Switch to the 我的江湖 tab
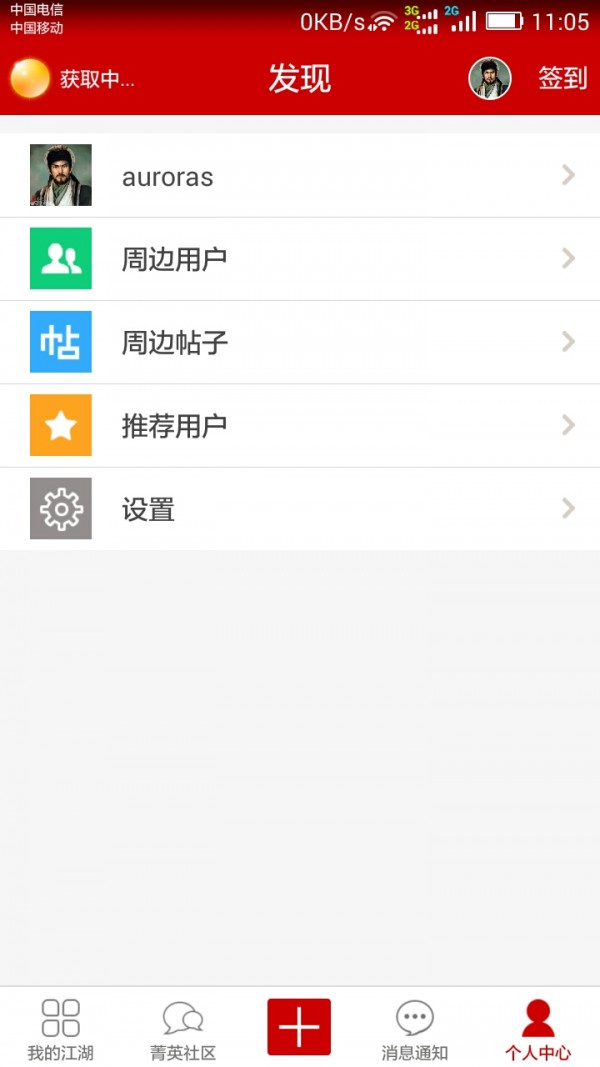The width and height of the screenshot is (600, 1067). (60, 1028)
